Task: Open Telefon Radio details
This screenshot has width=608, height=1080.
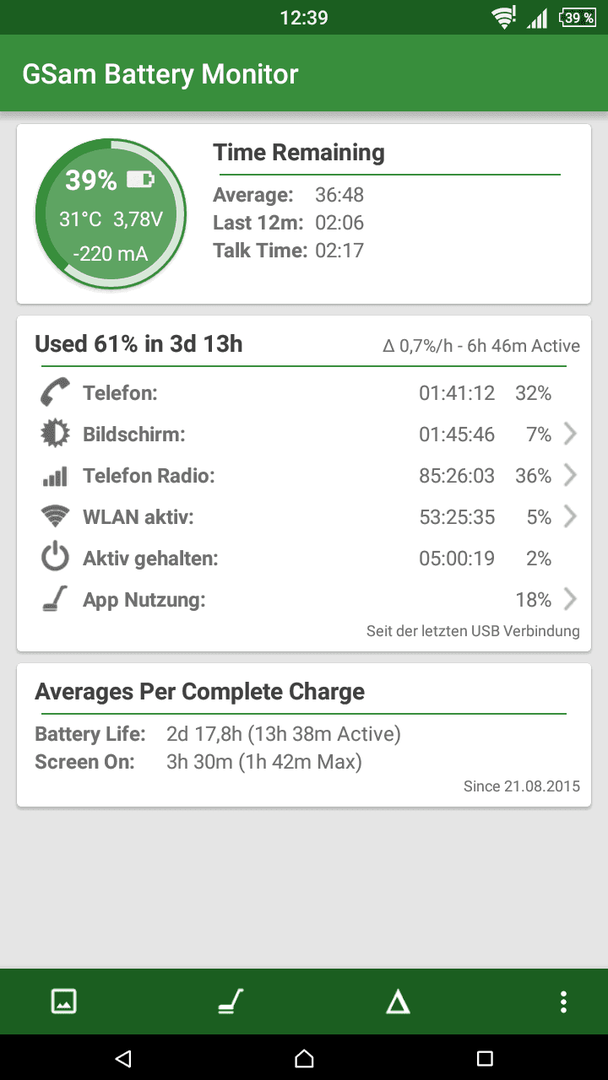Action: 304,476
